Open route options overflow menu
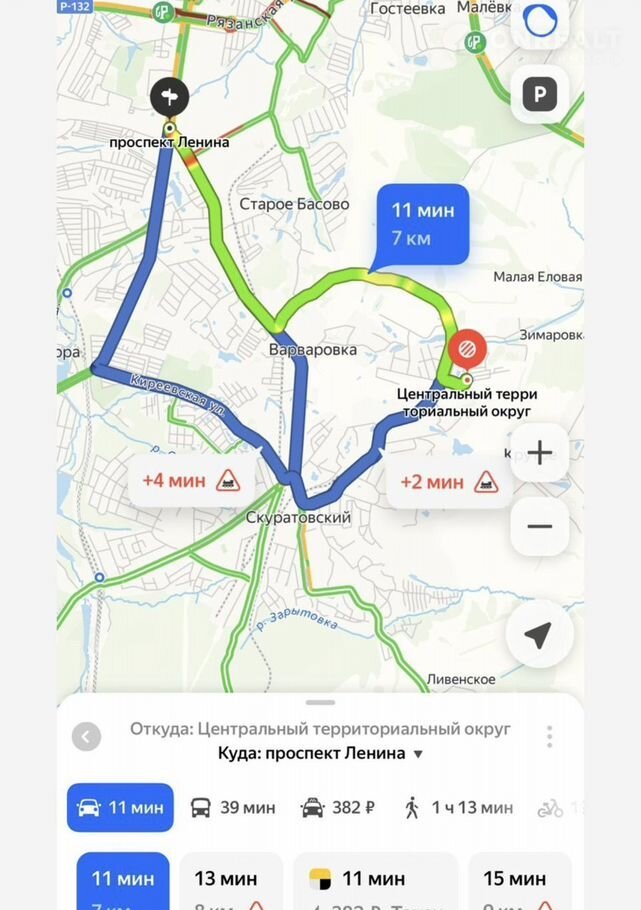 549,737
